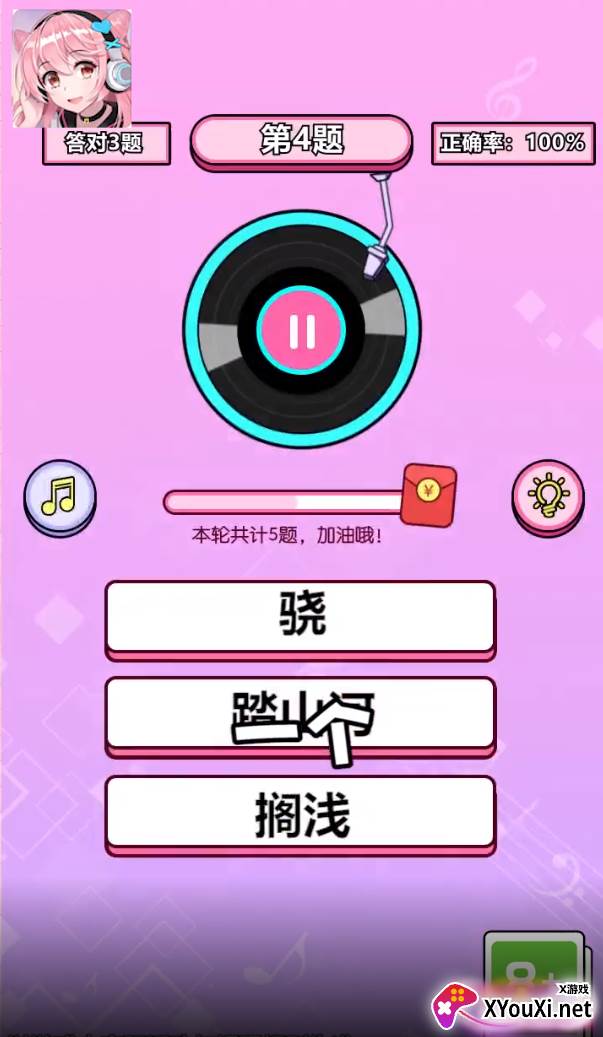The image size is (603, 1037).
Task: Pause the song on the record player
Action: pyautogui.click(x=302, y=330)
